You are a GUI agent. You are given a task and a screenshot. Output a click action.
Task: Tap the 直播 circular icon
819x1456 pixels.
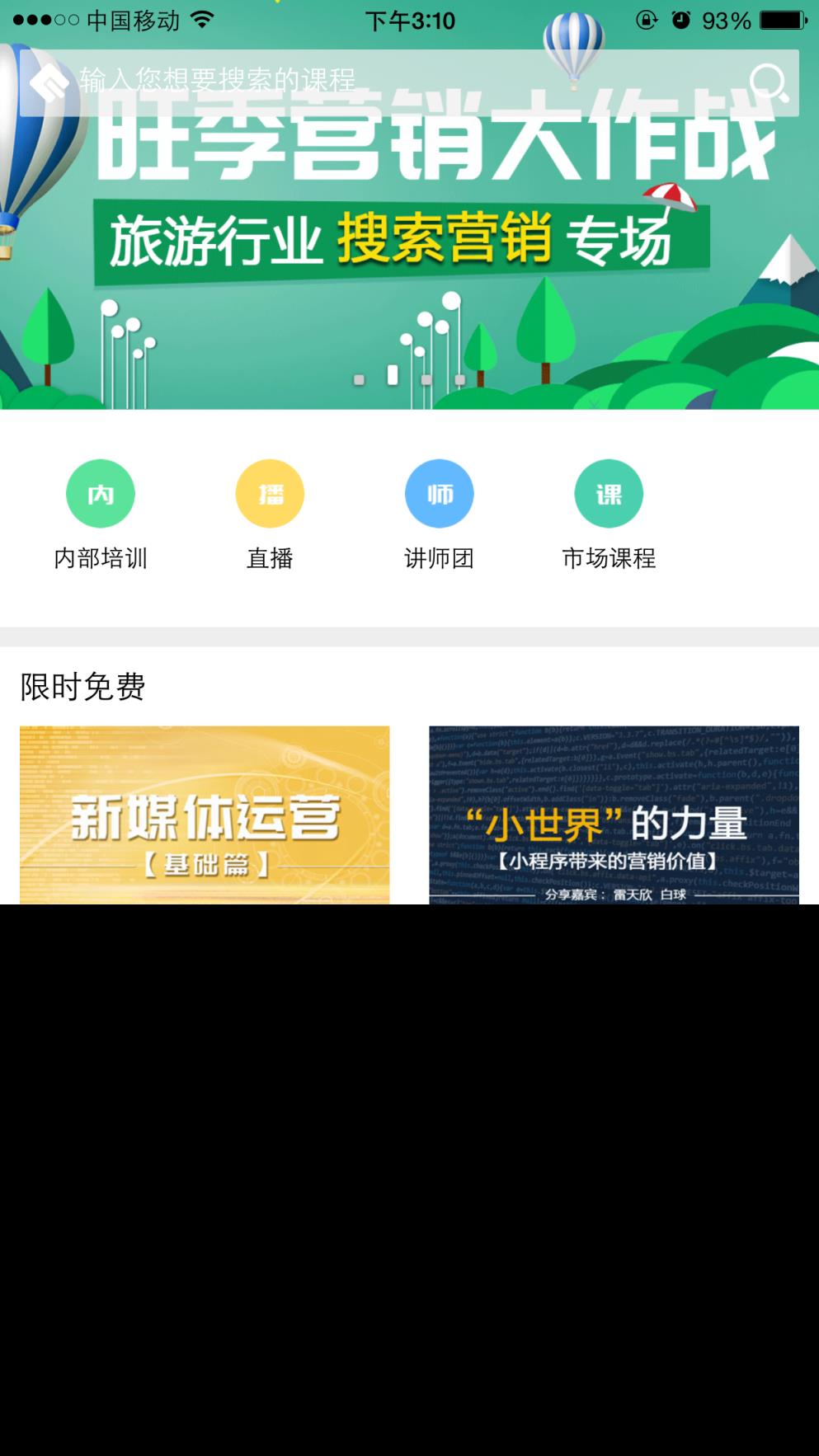271,493
